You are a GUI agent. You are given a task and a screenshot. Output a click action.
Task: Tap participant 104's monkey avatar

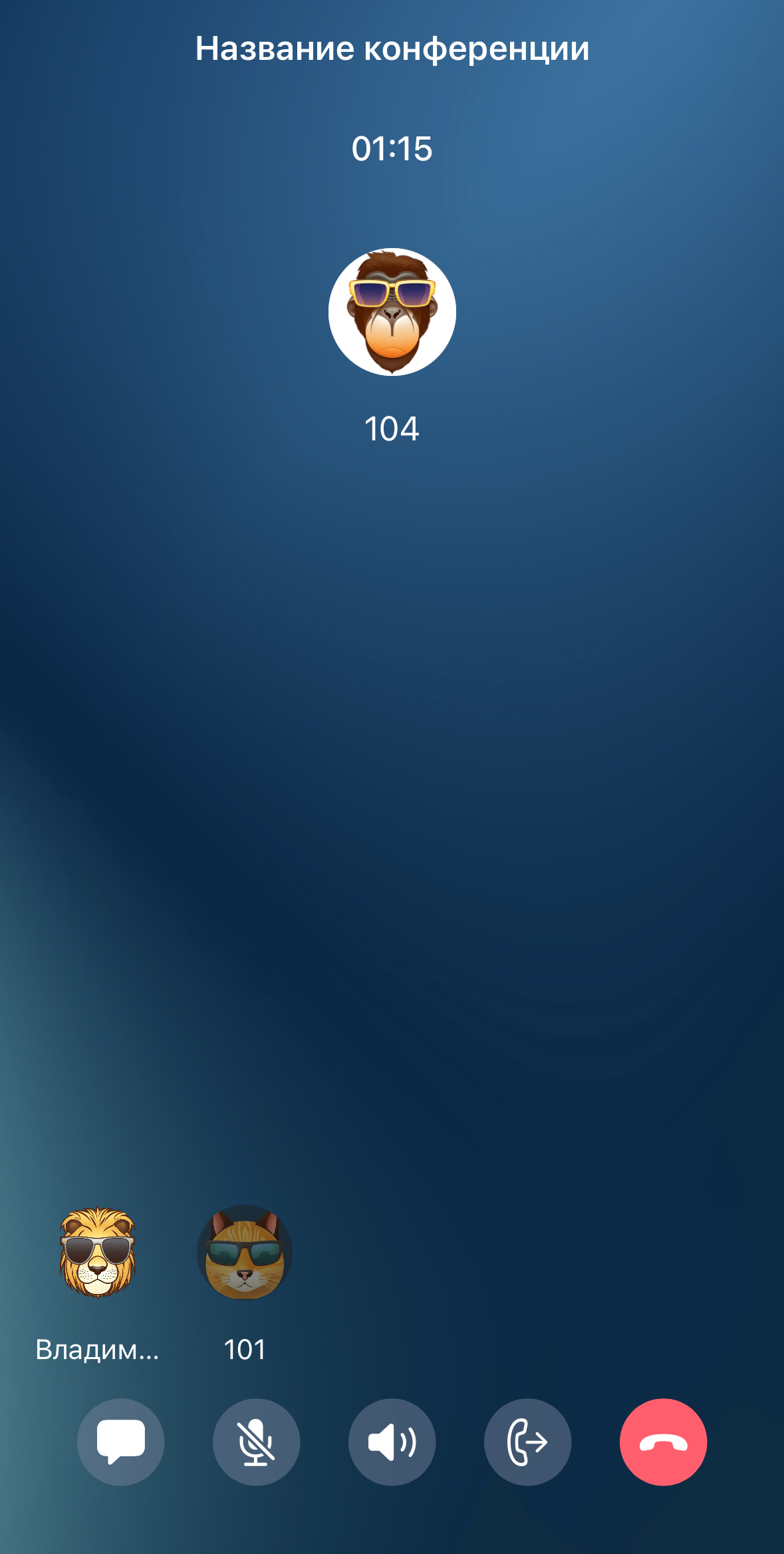tap(392, 312)
